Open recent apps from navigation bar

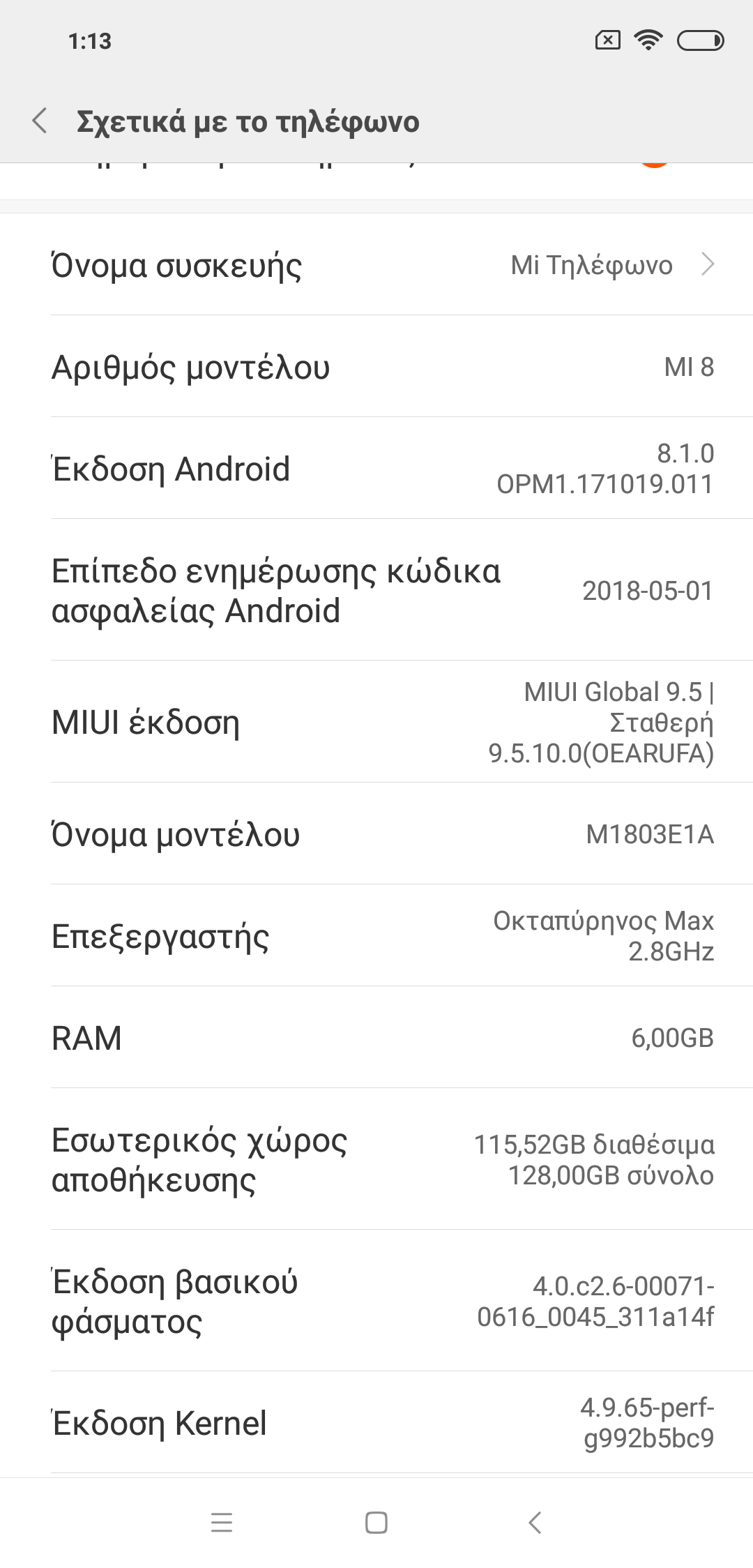[222, 1522]
